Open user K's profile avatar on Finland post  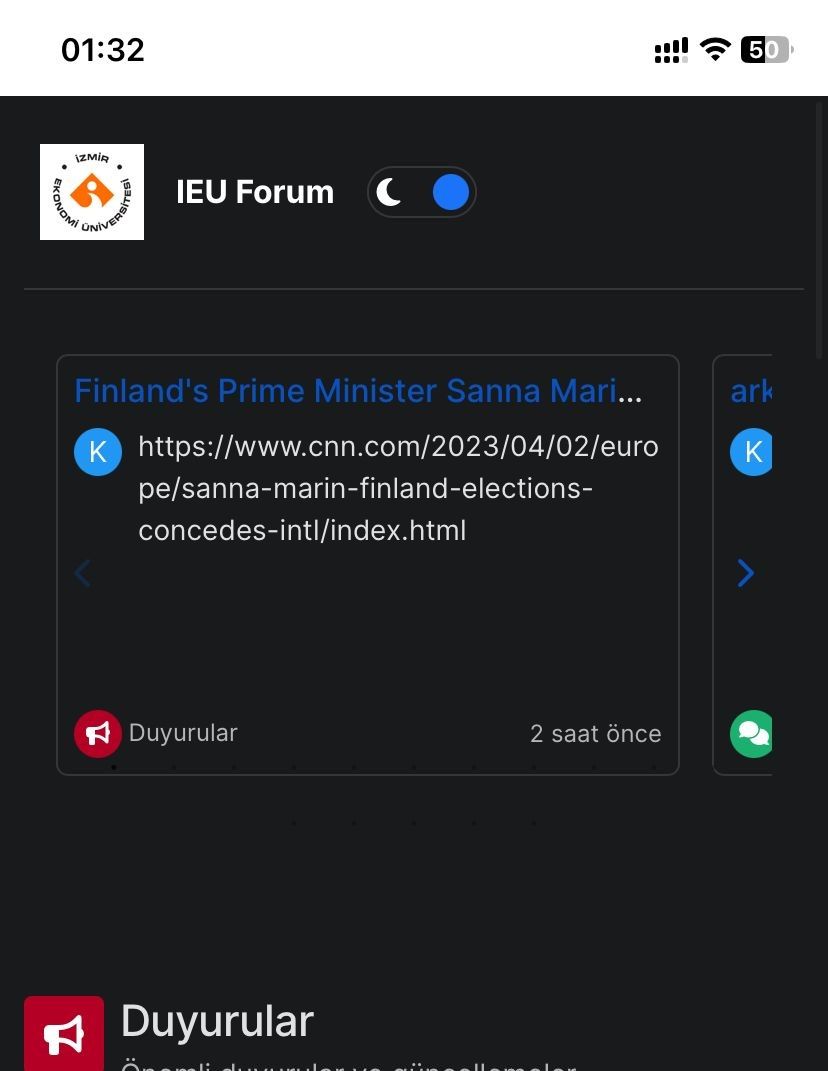click(98, 452)
